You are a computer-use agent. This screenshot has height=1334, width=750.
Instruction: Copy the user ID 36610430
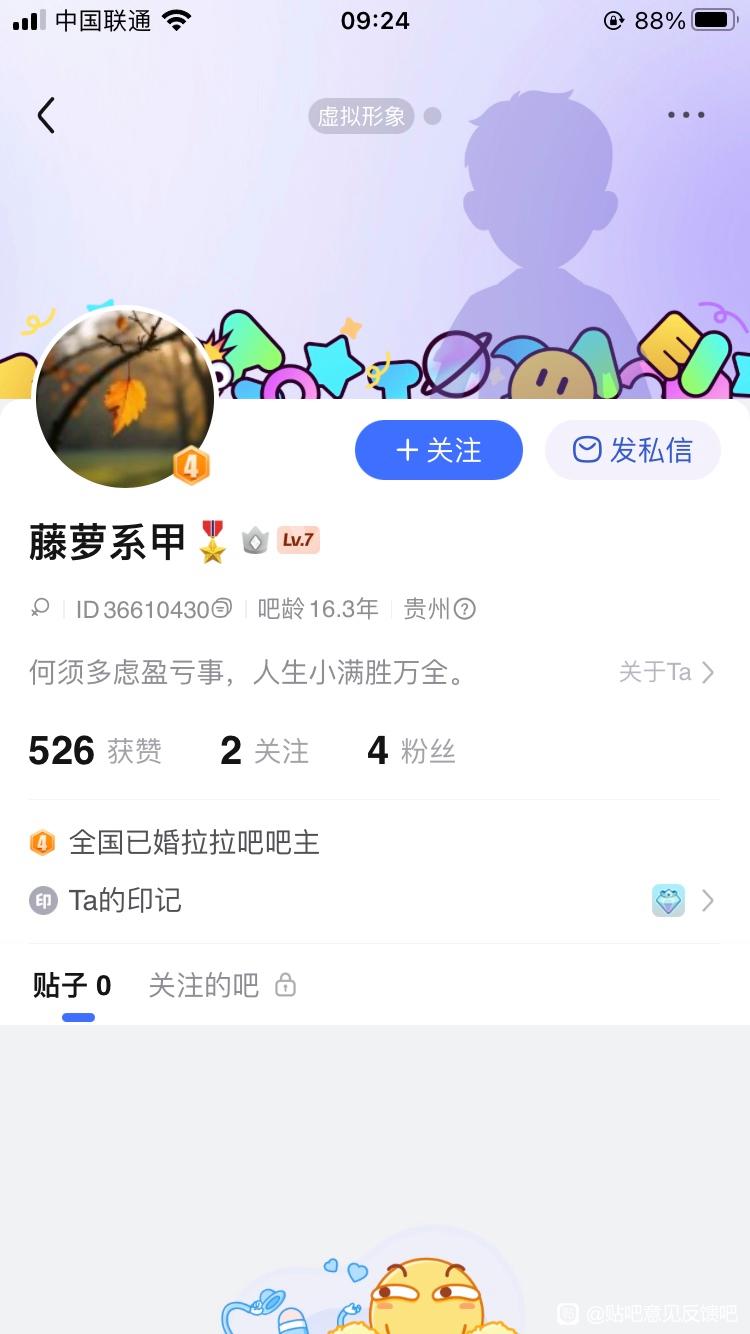222,608
